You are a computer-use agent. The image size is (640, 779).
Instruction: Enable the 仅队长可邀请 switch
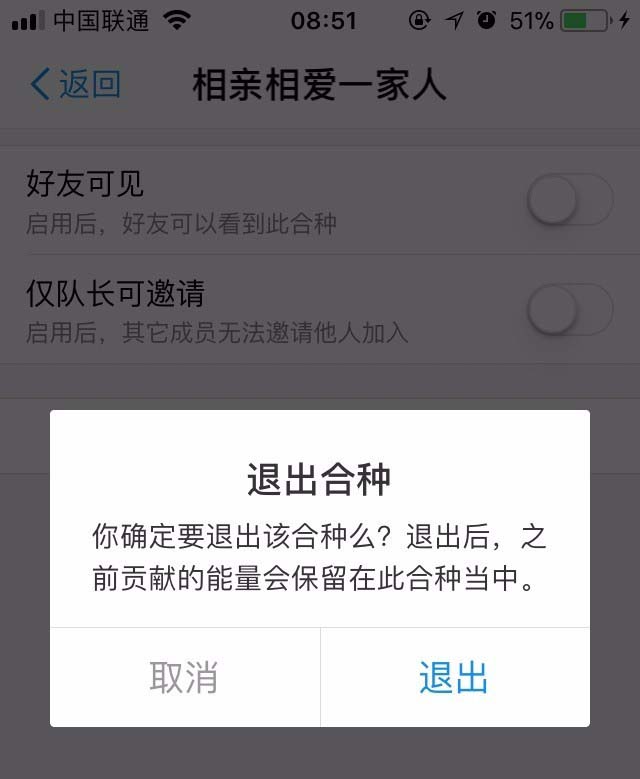(569, 310)
